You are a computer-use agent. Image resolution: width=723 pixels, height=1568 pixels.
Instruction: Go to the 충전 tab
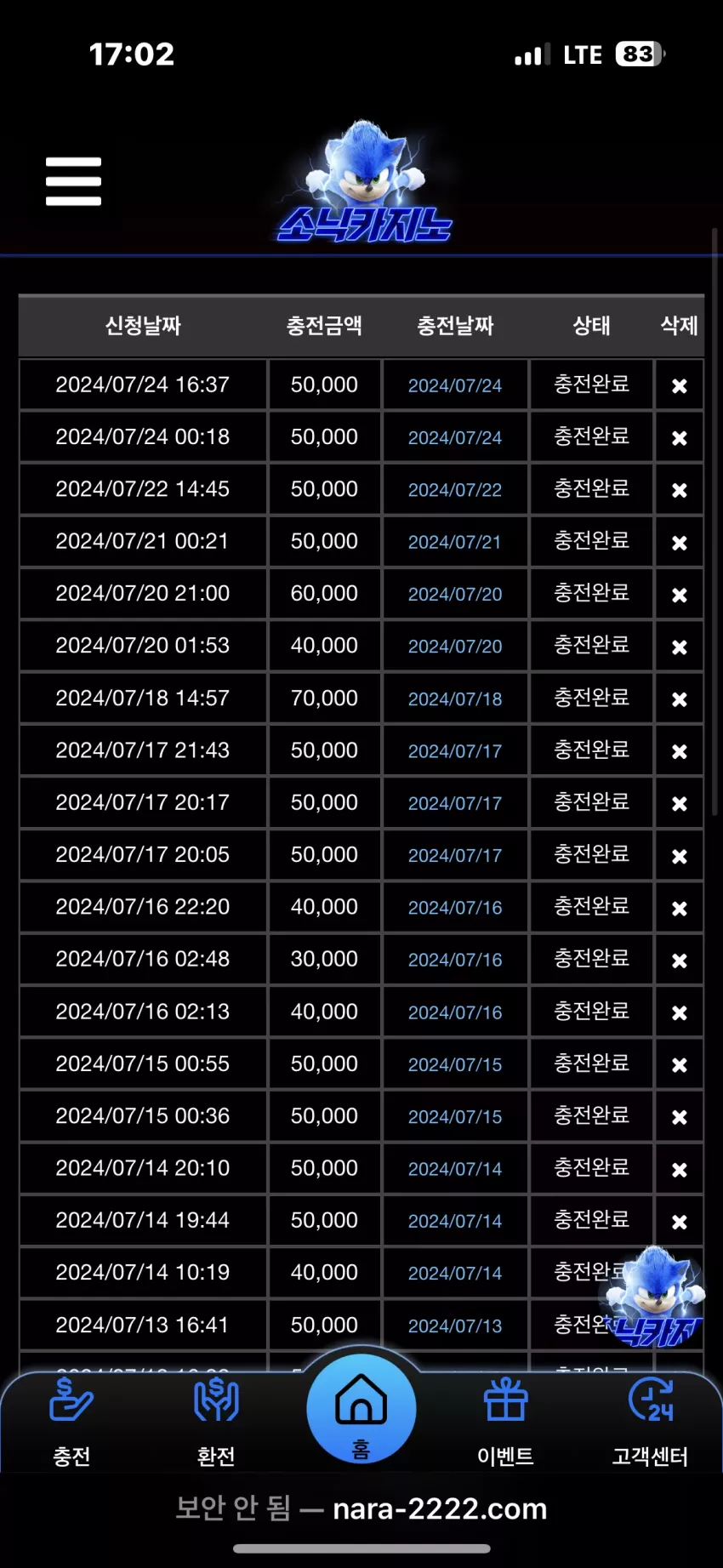(71, 1423)
